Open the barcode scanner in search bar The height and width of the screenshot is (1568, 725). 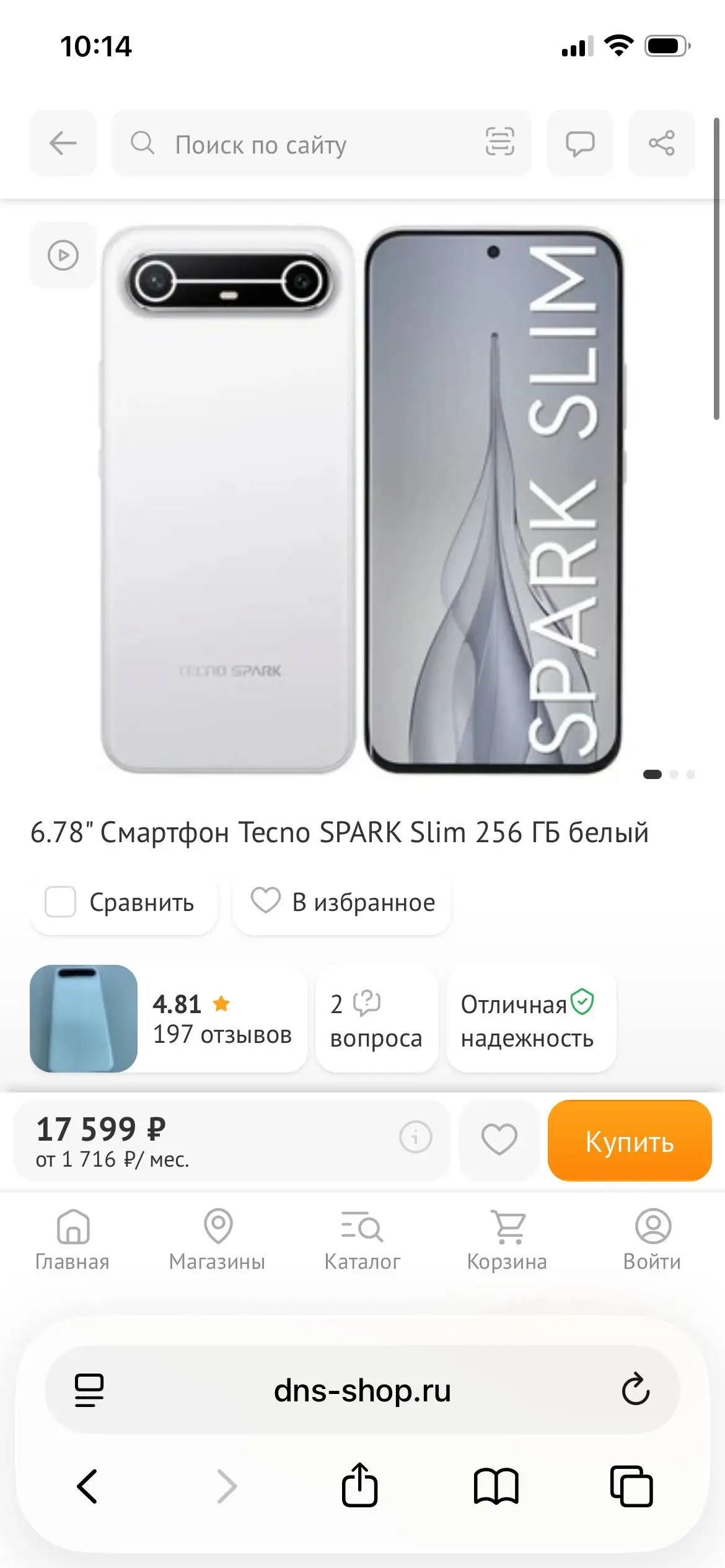coord(501,144)
